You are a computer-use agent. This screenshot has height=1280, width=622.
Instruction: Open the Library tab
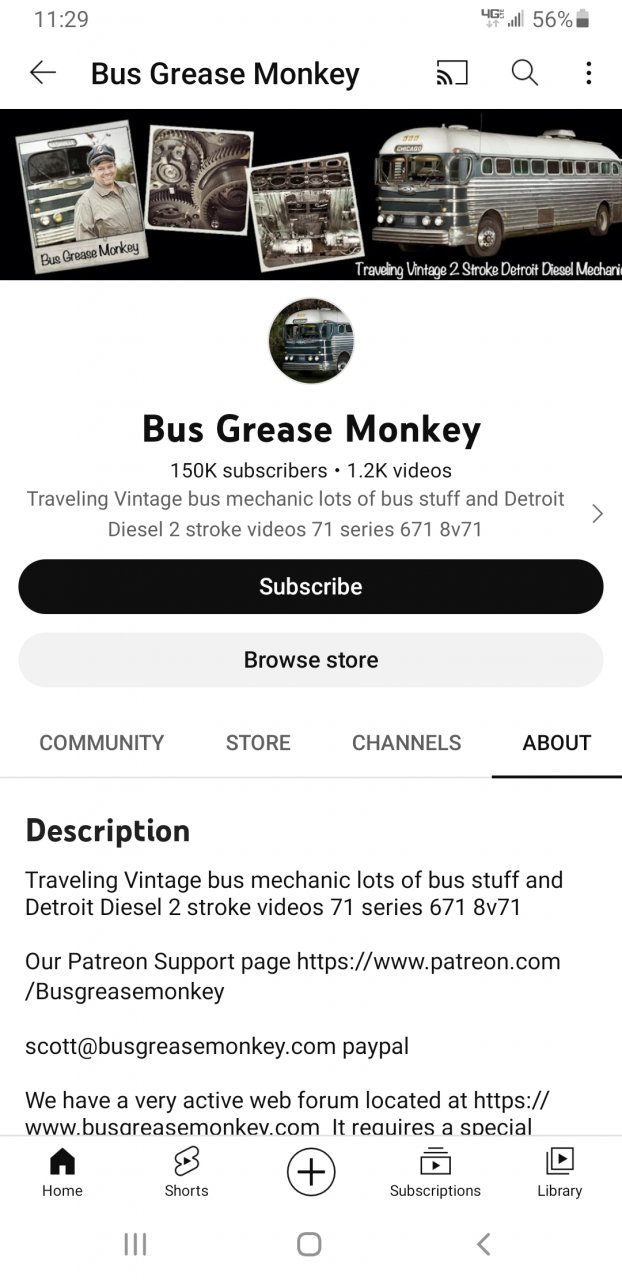559,1173
